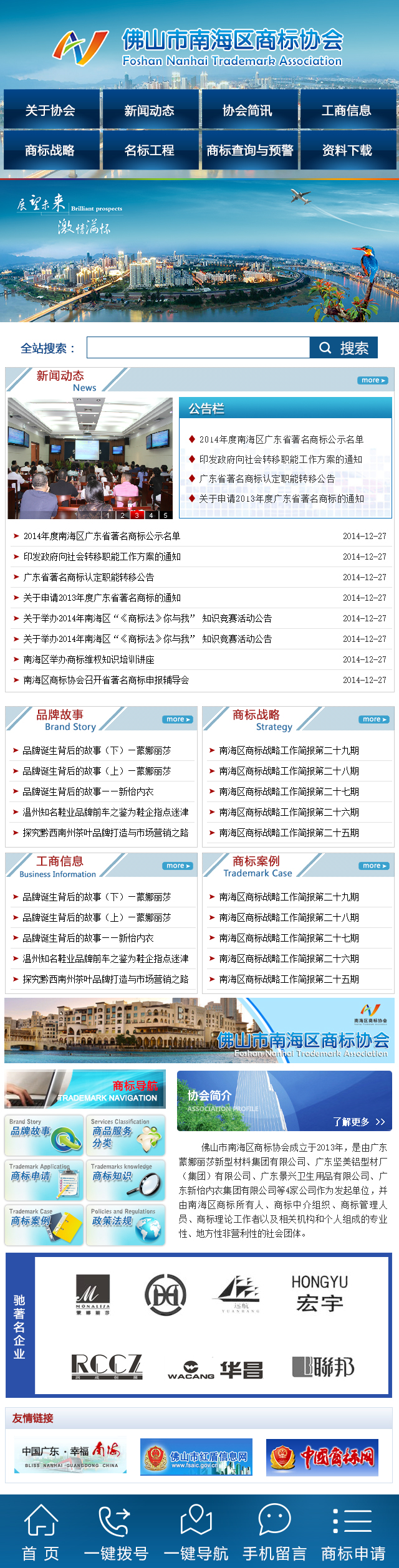Go to 商标查询与预警 section
This screenshot has height=1568, width=399.
coord(250,150)
